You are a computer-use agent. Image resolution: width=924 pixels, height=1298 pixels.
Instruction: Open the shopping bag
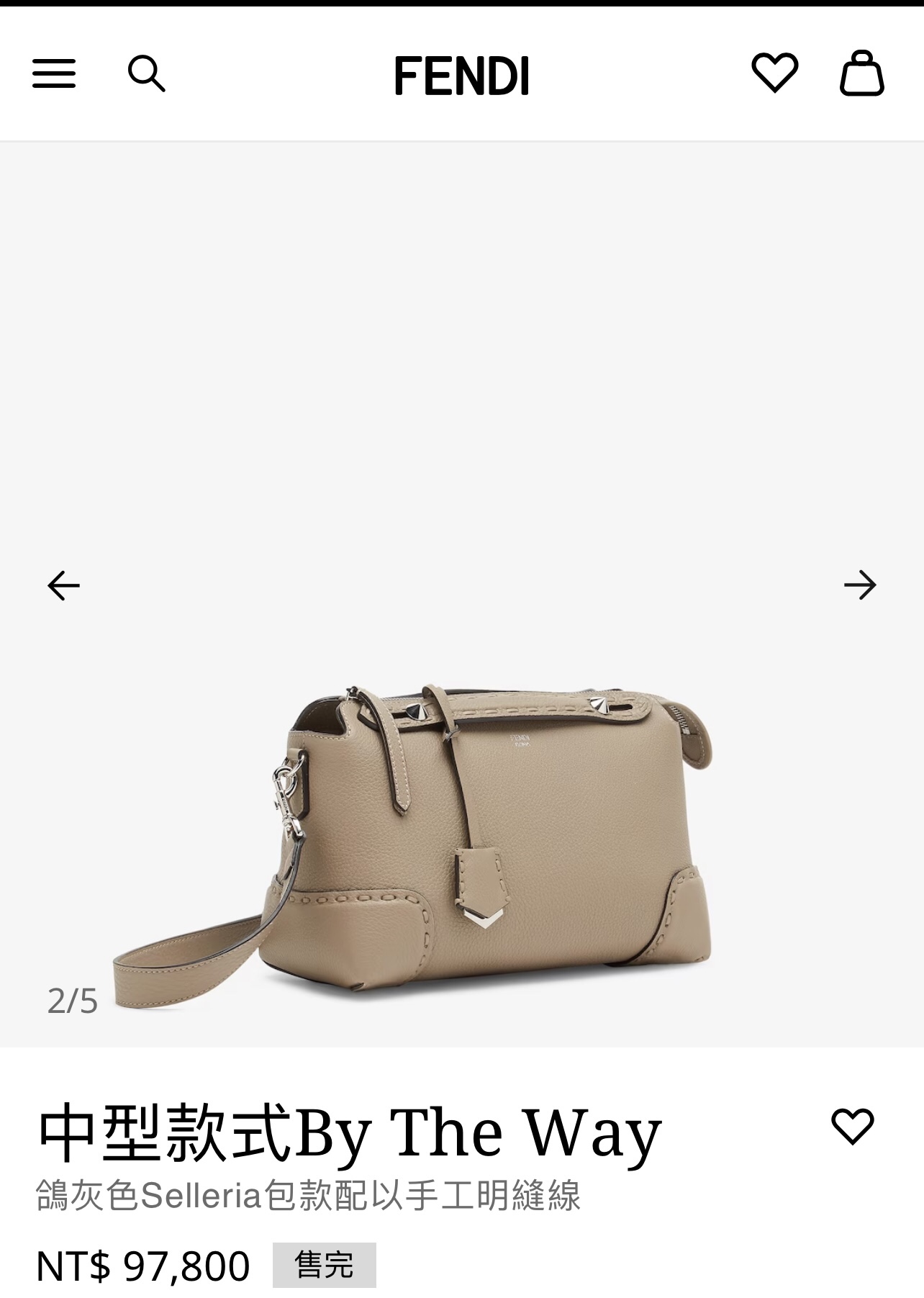click(861, 73)
